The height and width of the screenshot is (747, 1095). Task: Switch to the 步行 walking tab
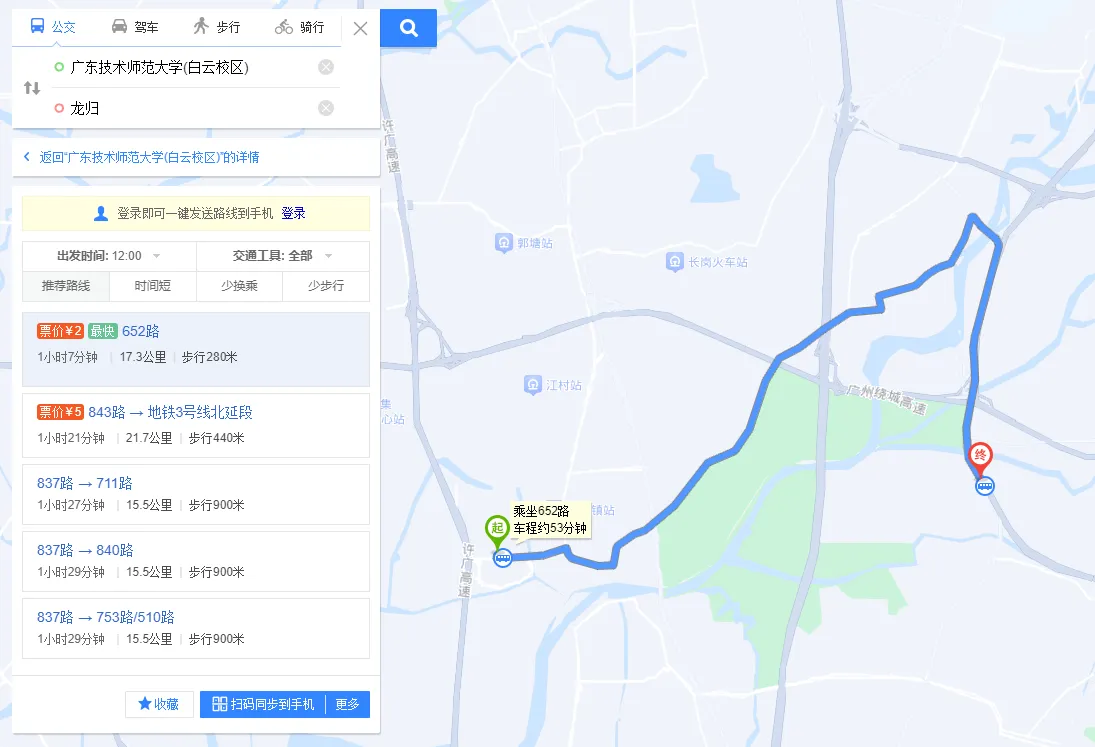click(x=216, y=27)
